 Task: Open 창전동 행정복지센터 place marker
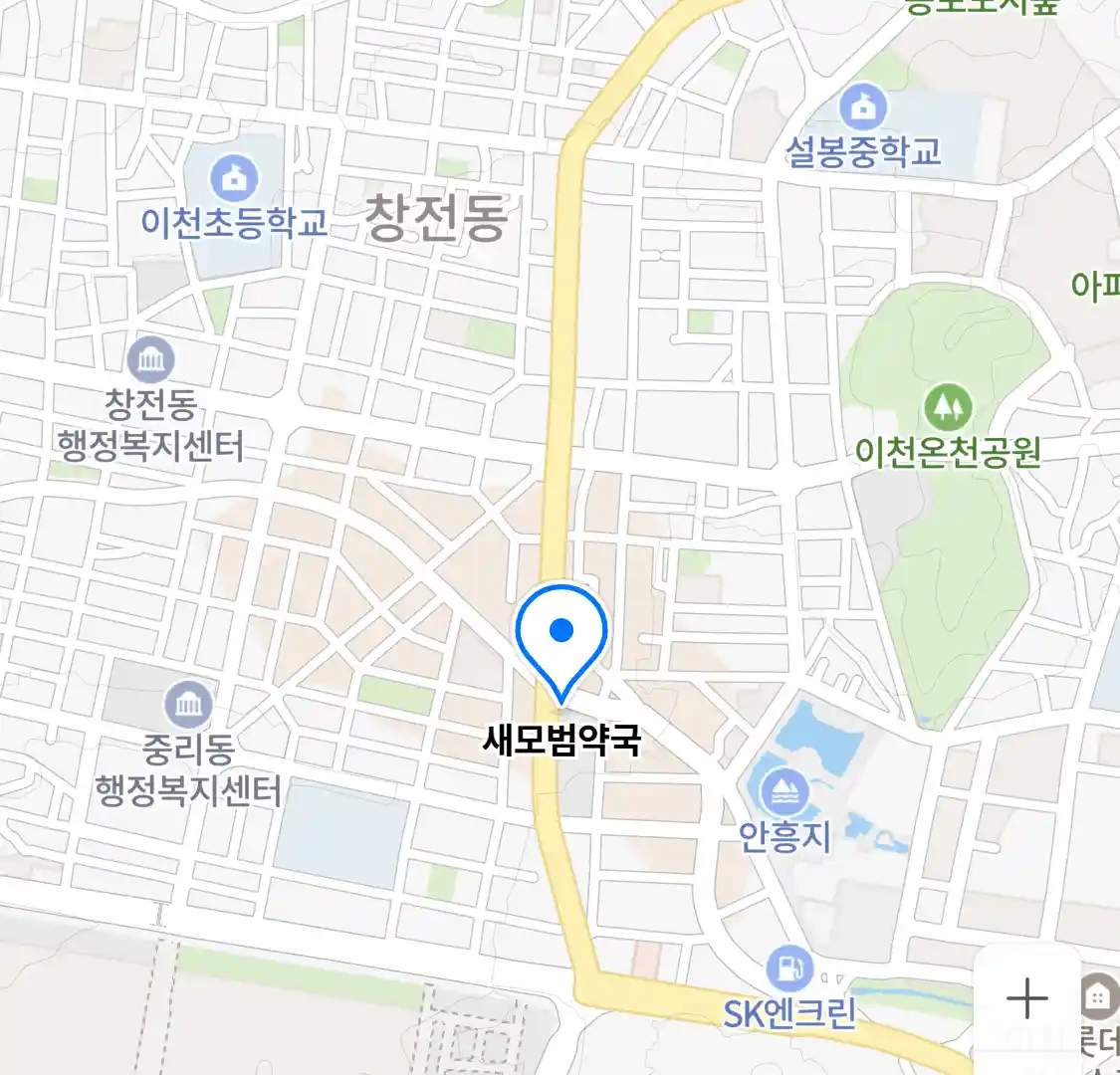pos(151,360)
